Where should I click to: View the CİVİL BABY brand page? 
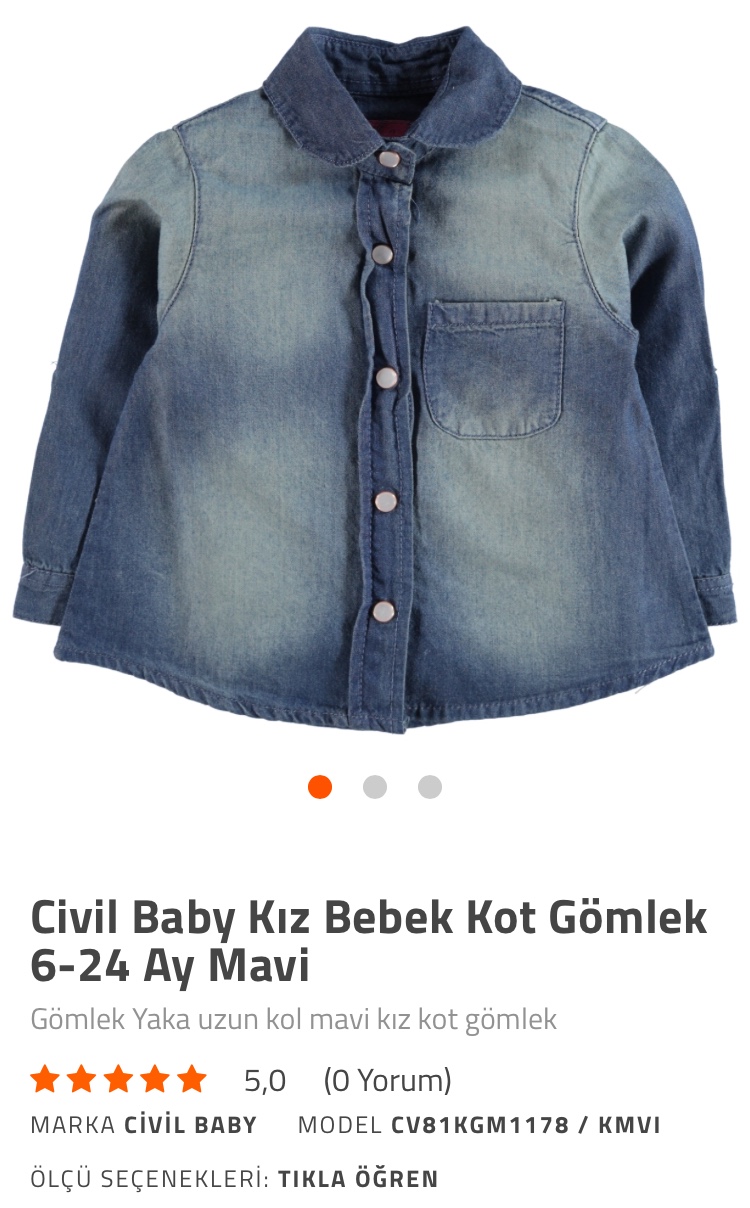(190, 1125)
